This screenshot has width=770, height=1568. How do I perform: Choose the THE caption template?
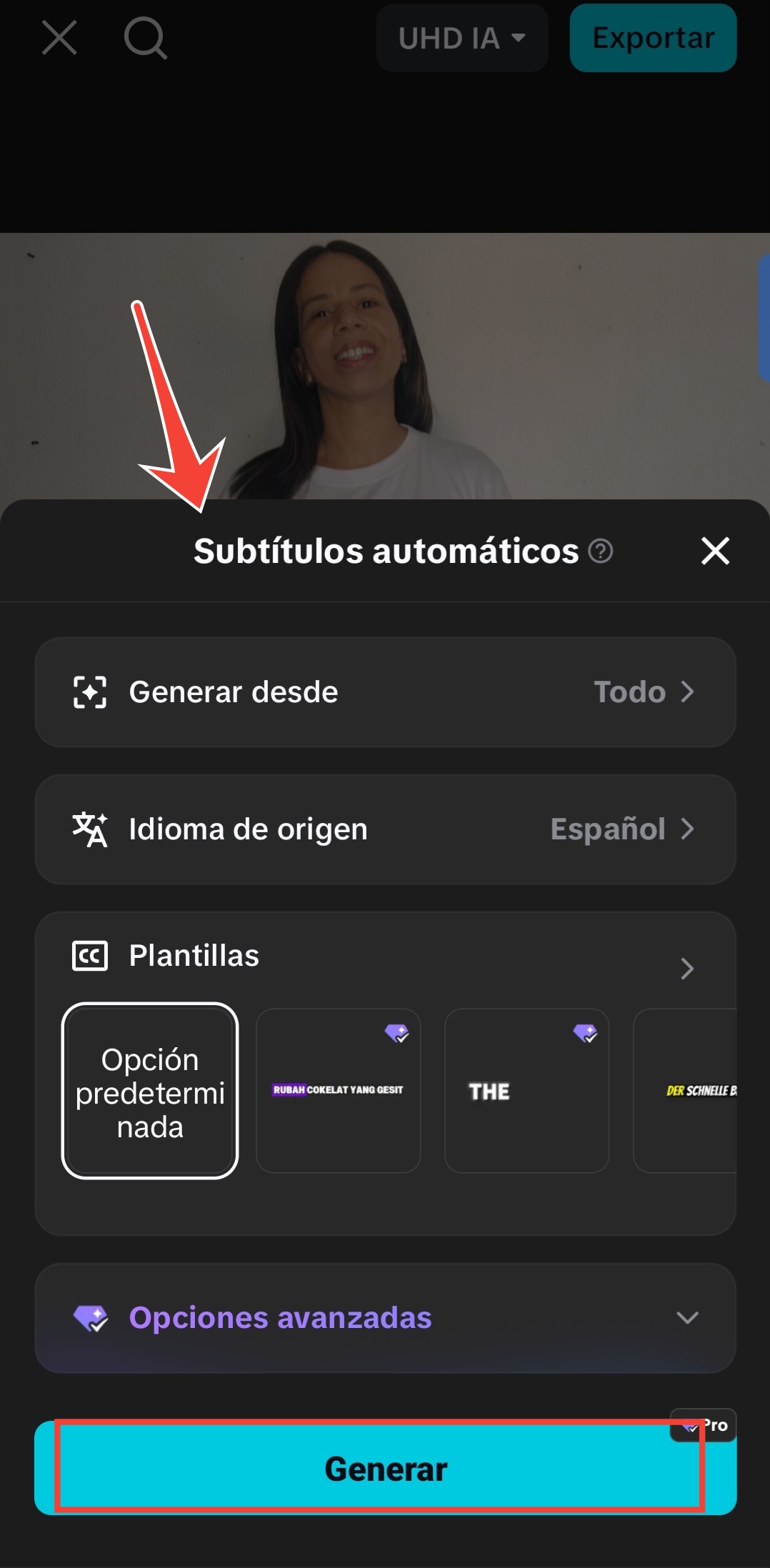pos(526,1091)
